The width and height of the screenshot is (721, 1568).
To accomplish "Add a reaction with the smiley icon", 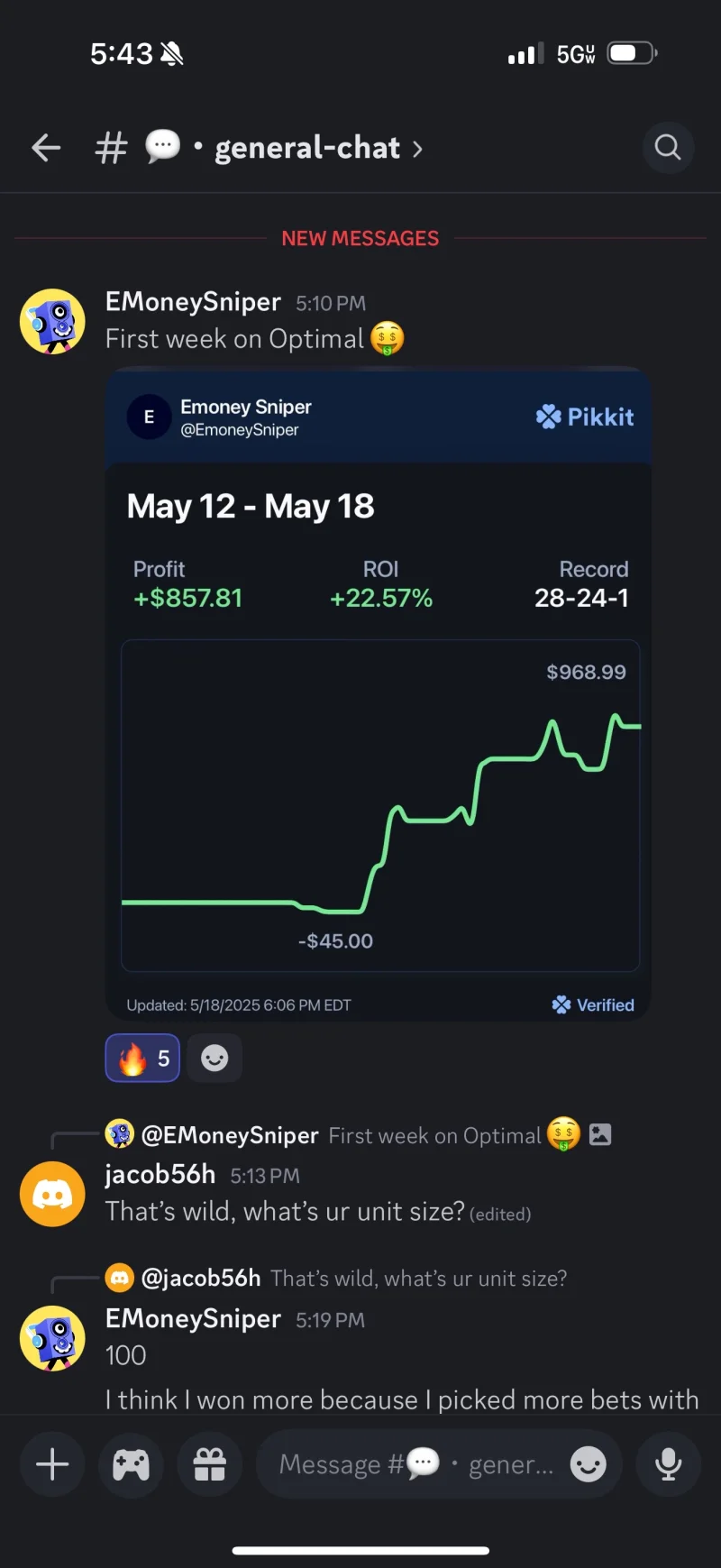I will click(214, 1058).
